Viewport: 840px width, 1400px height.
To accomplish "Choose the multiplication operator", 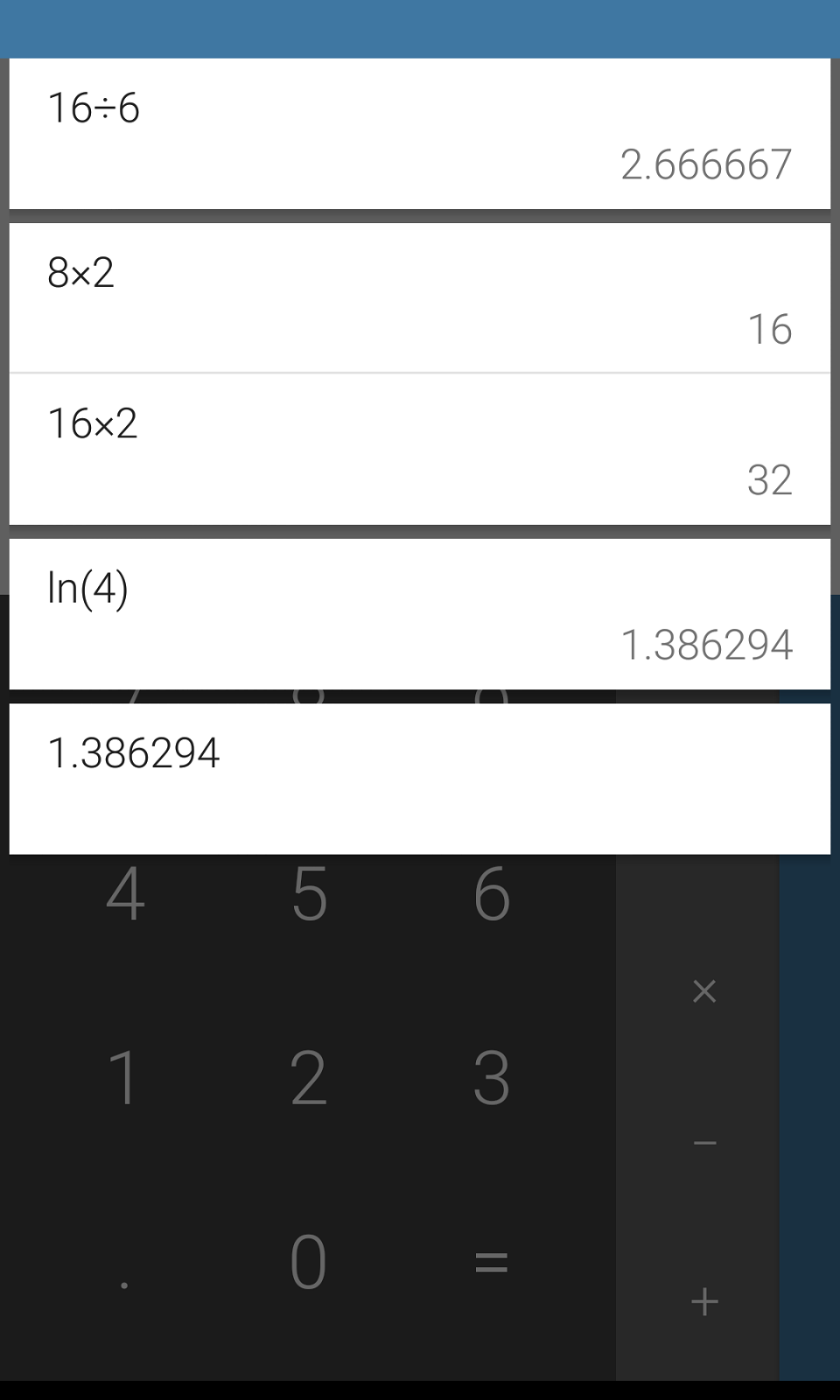I will click(704, 991).
